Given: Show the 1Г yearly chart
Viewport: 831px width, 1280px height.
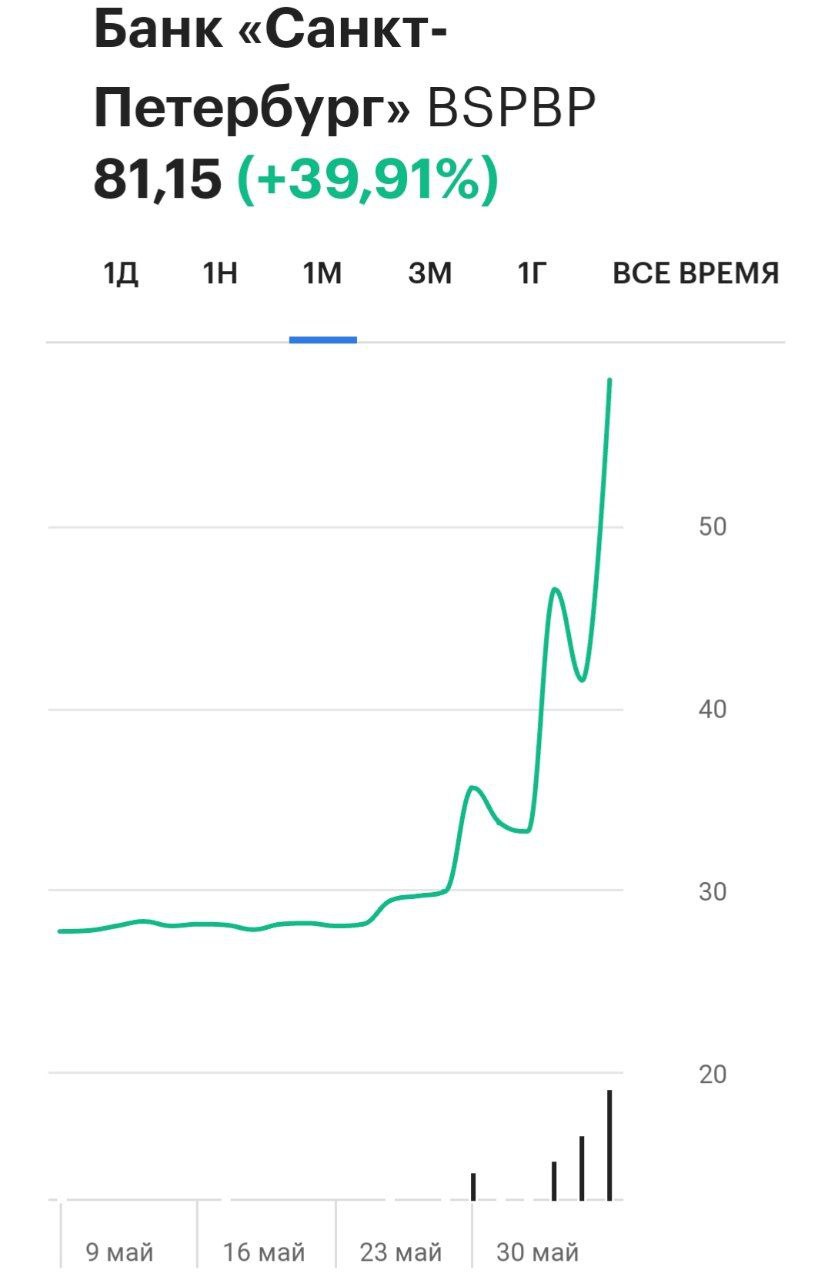Looking at the screenshot, I should (x=532, y=274).
